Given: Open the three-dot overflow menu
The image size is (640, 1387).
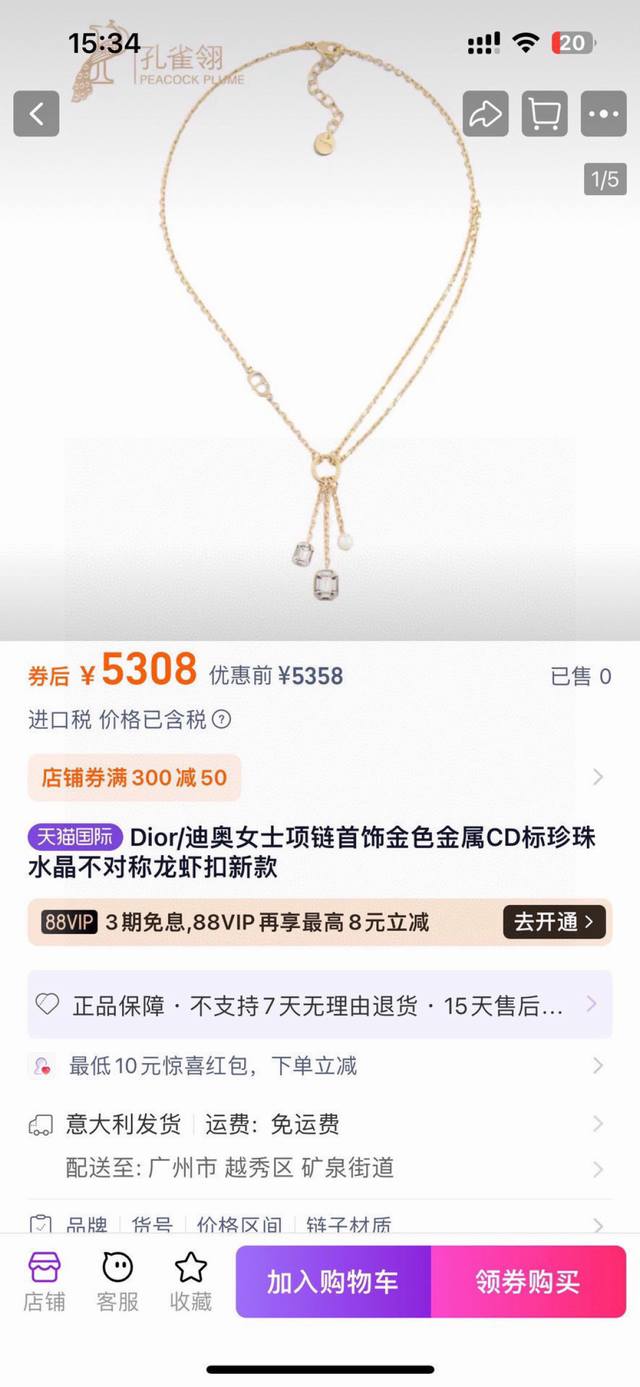Looking at the screenshot, I should (604, 114).
